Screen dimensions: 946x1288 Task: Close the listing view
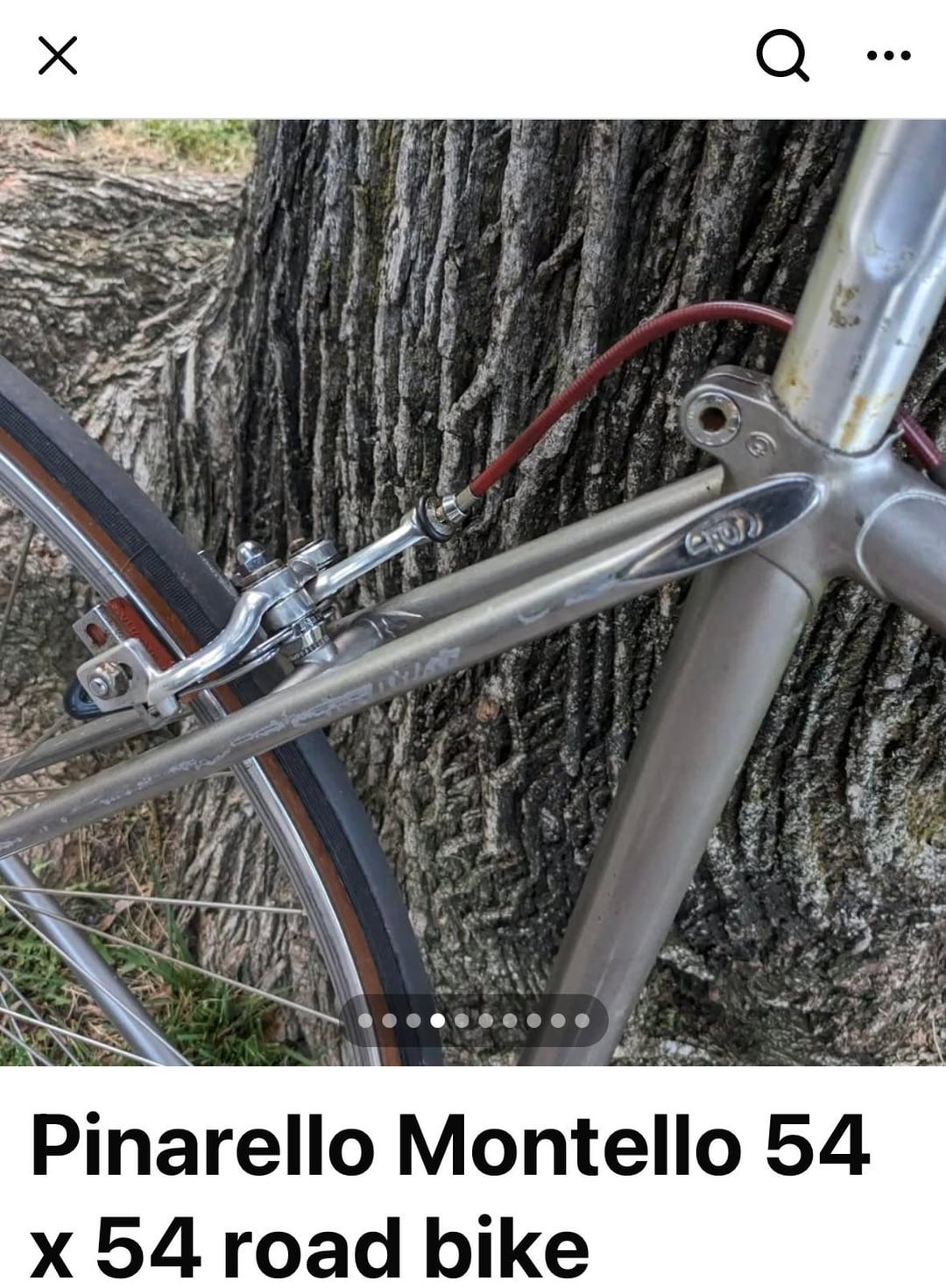pyautogui.click(x=58, y=56)
